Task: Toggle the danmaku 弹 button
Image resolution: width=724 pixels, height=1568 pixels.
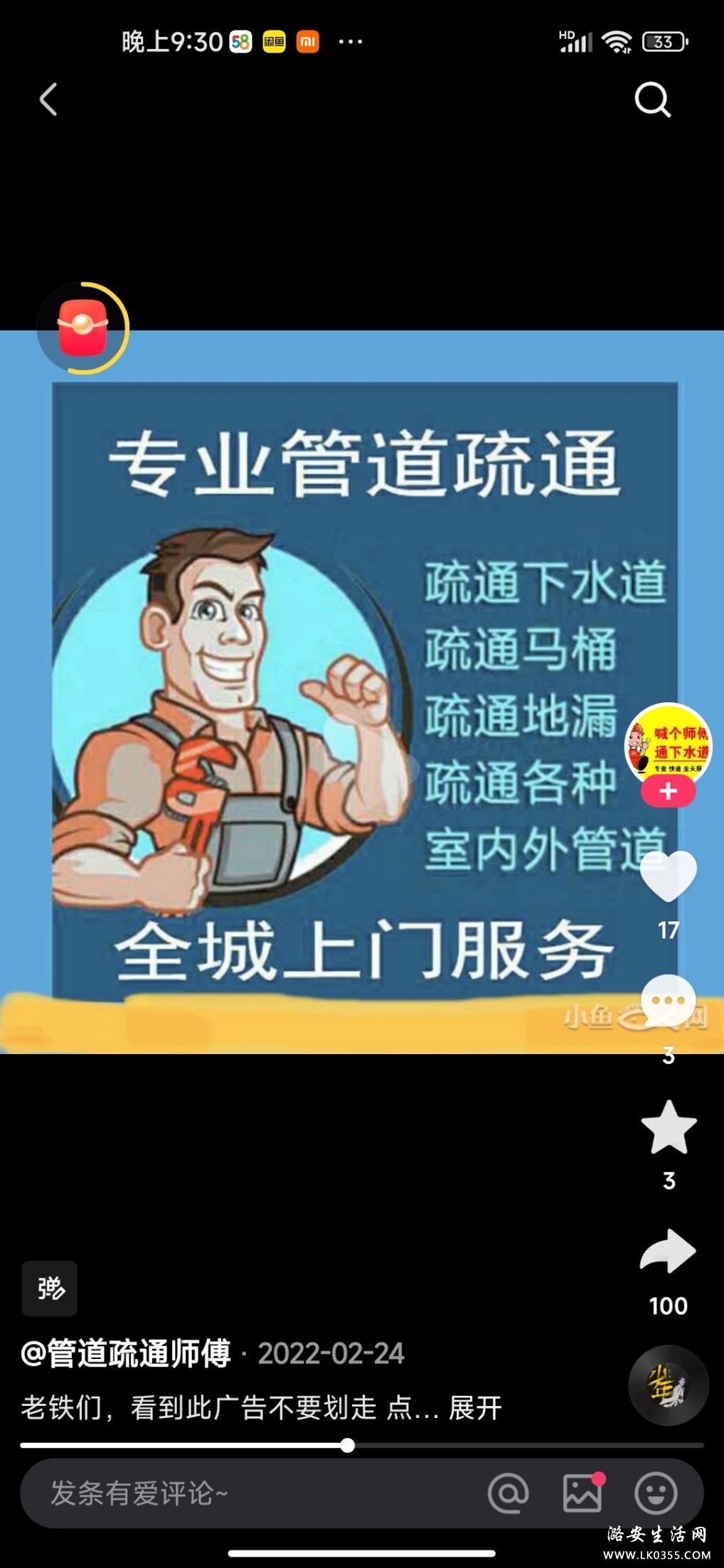Action: coord(50,1289)
